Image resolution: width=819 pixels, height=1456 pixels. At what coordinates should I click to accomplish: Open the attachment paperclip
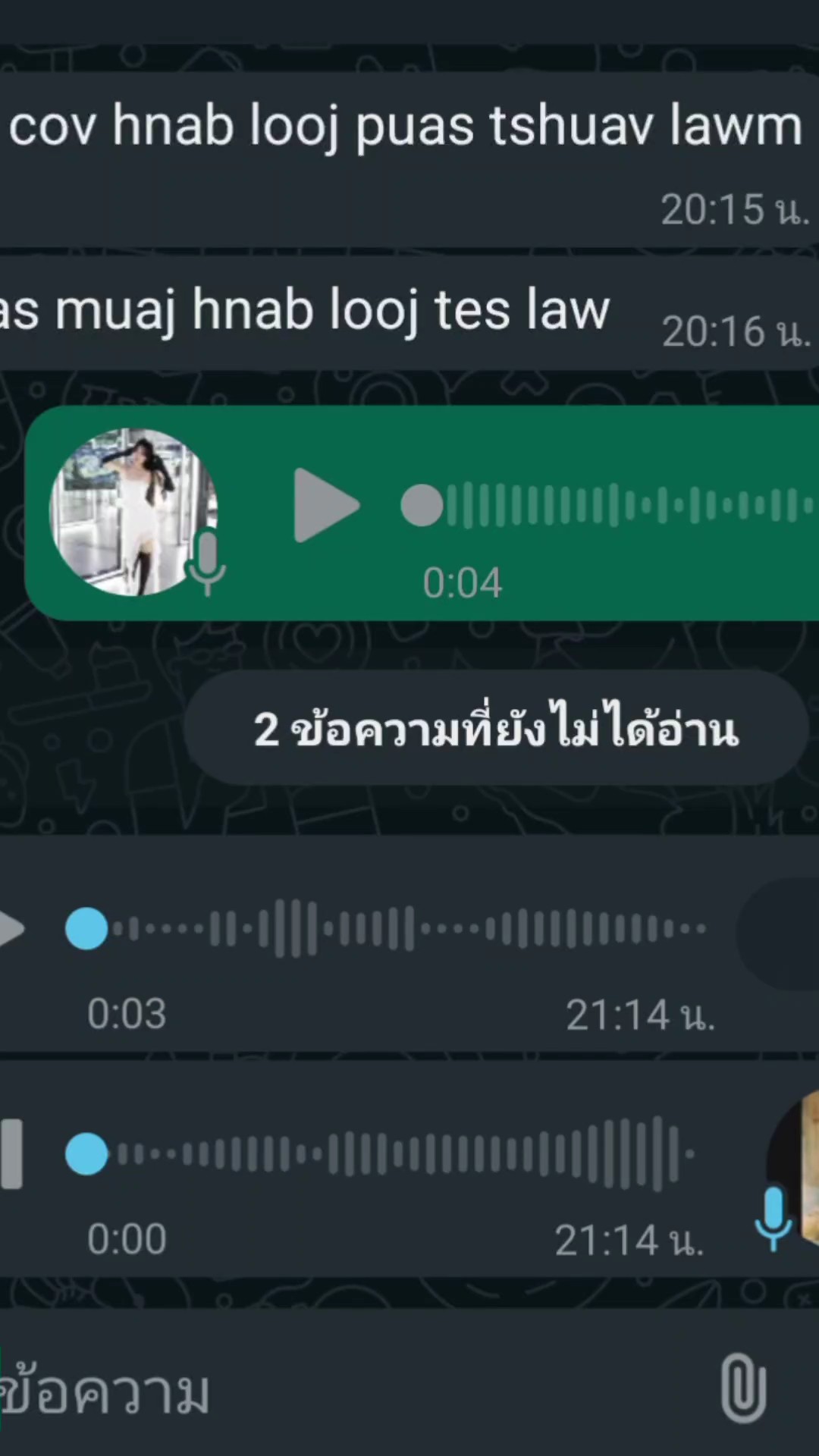click(743, 1389)
